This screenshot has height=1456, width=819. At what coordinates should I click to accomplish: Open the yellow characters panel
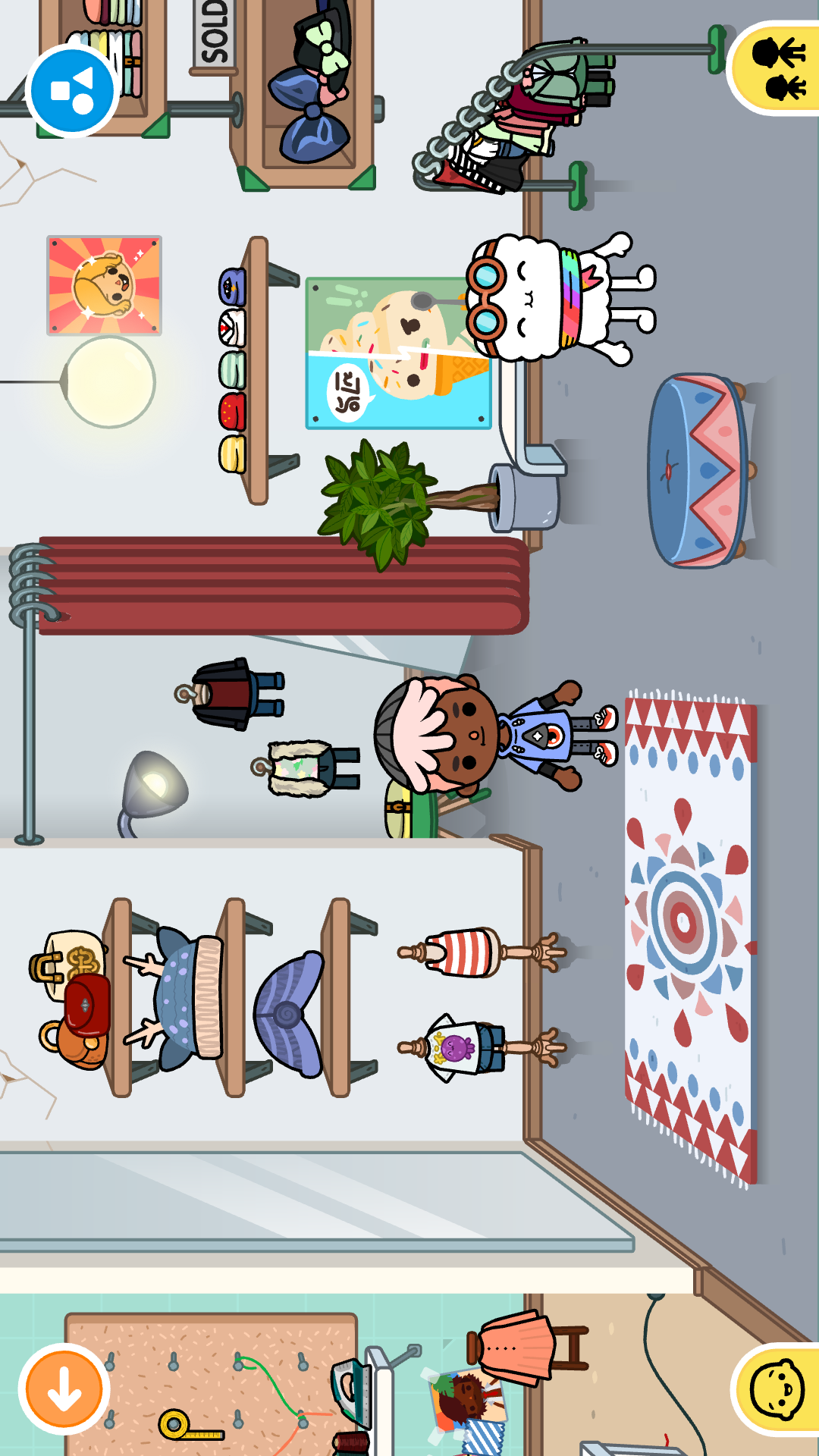click(x=779, y=69)
